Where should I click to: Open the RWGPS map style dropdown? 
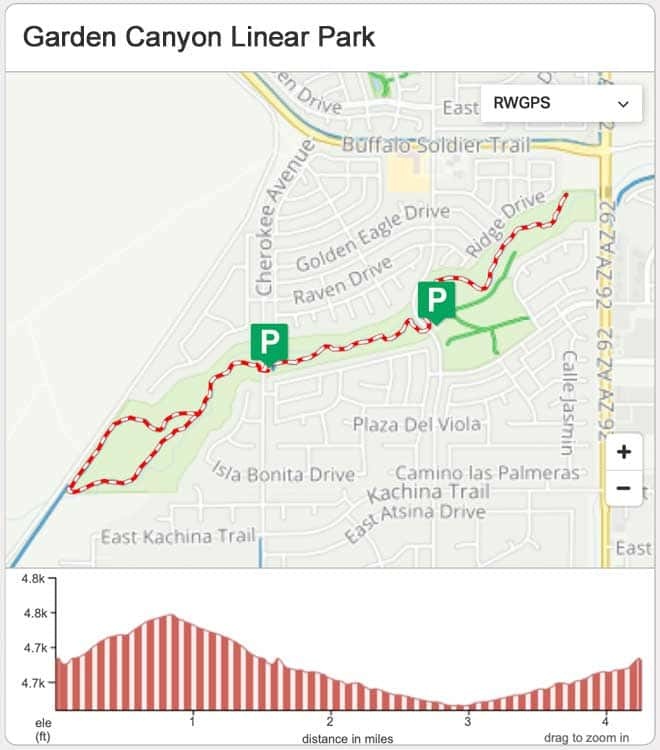pyautogui.click(x=561, y=103)
